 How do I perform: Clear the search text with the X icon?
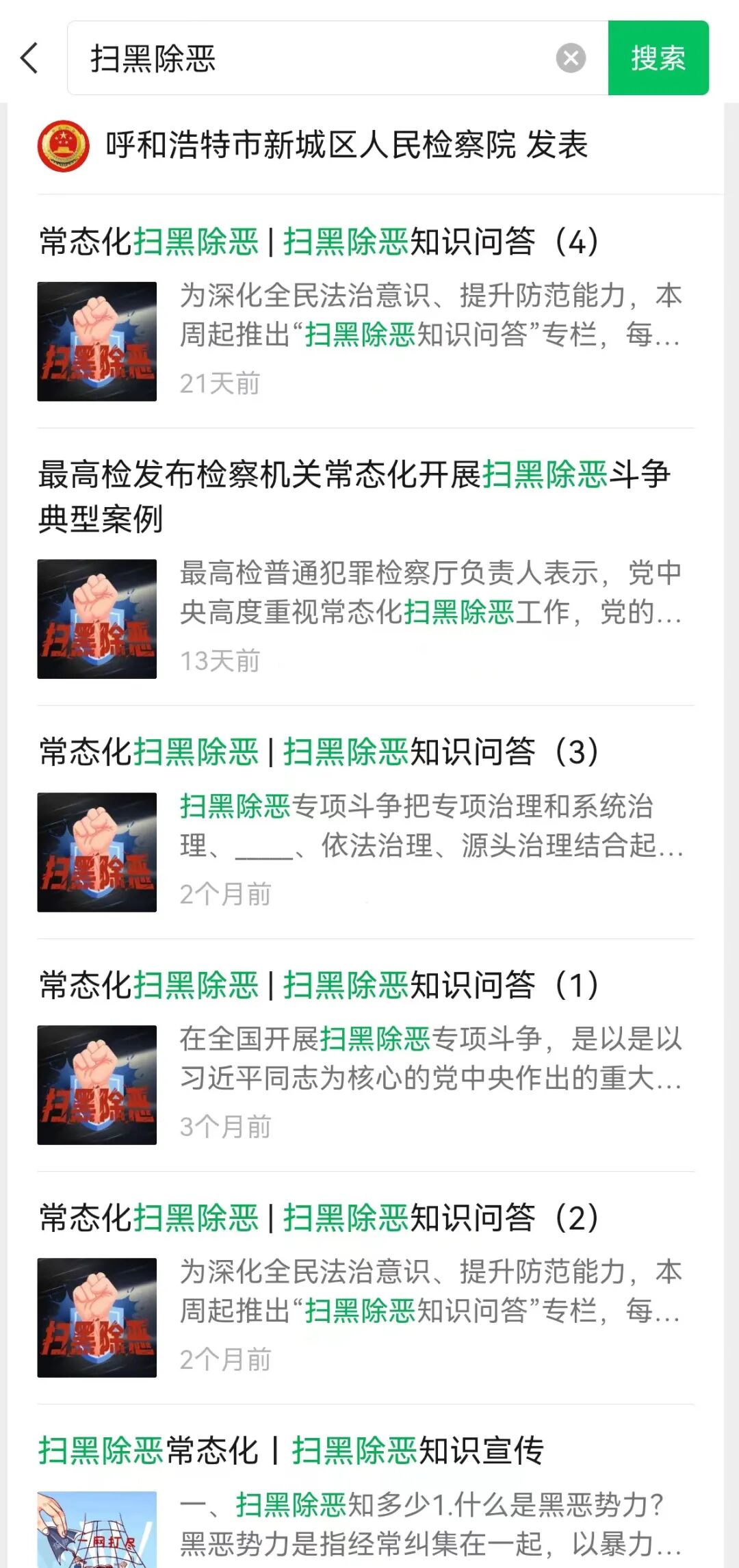click(571, 58)
